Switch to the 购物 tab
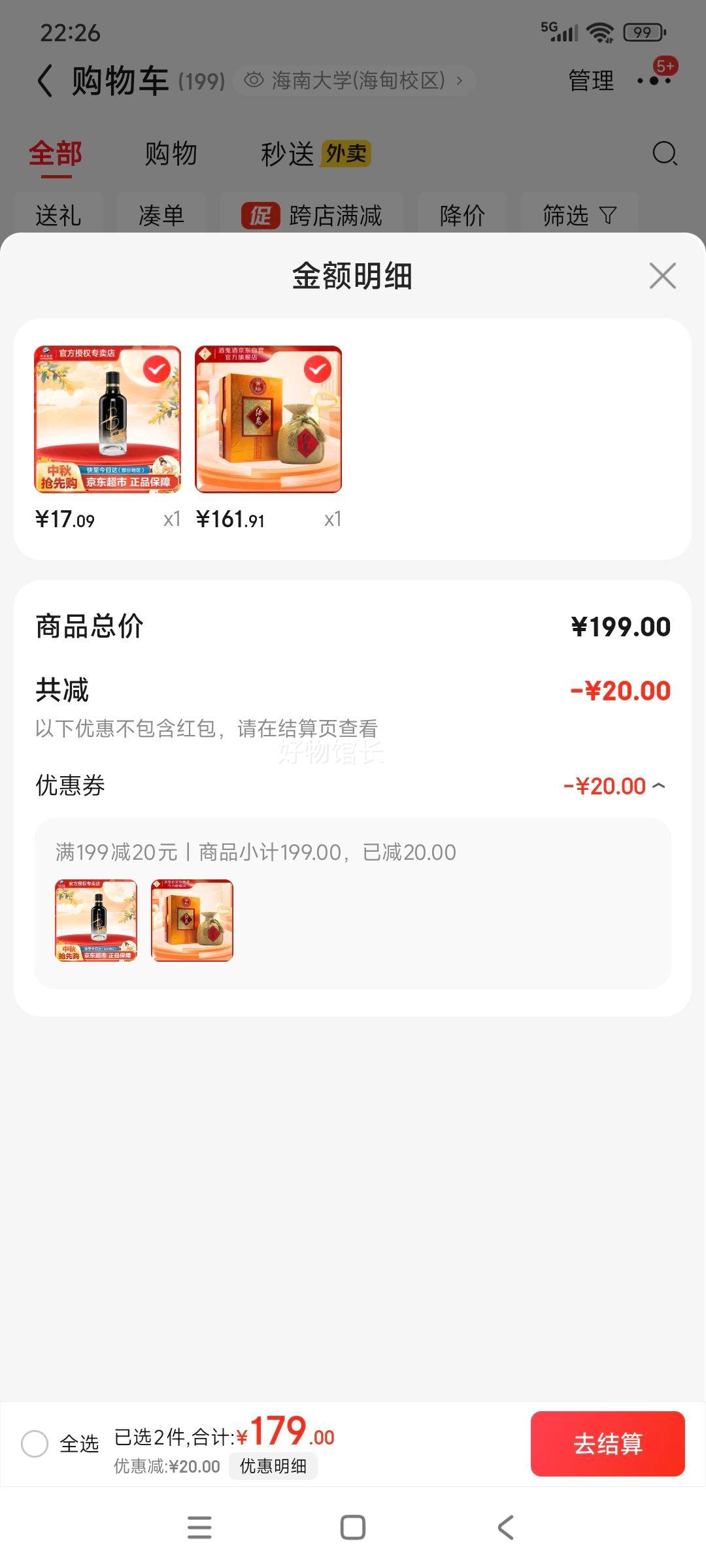Screen dimensions: 706x1568 tap(171, 154)
